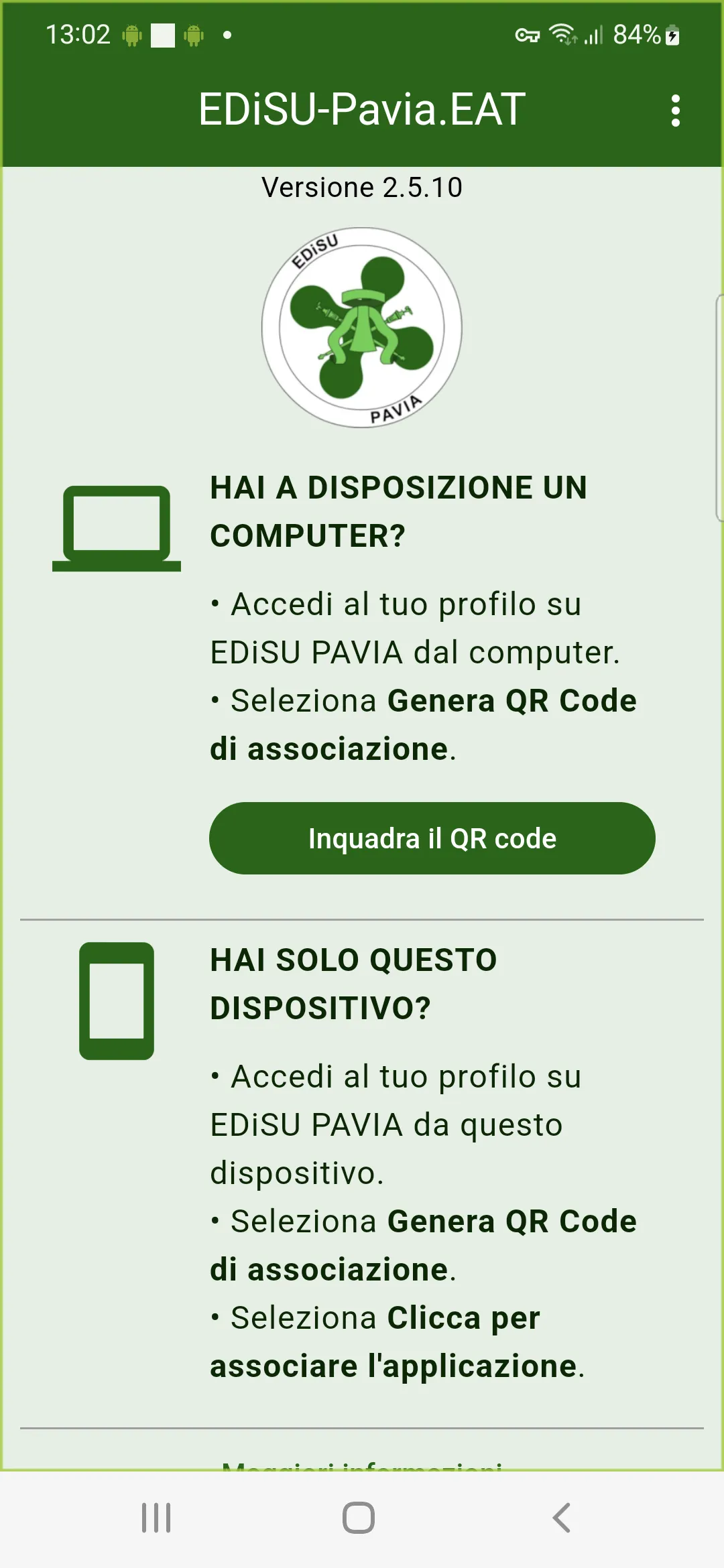Open the Maggiori informazioni link
This screenshot has width=724, height=1568.
pos(362,1465)
